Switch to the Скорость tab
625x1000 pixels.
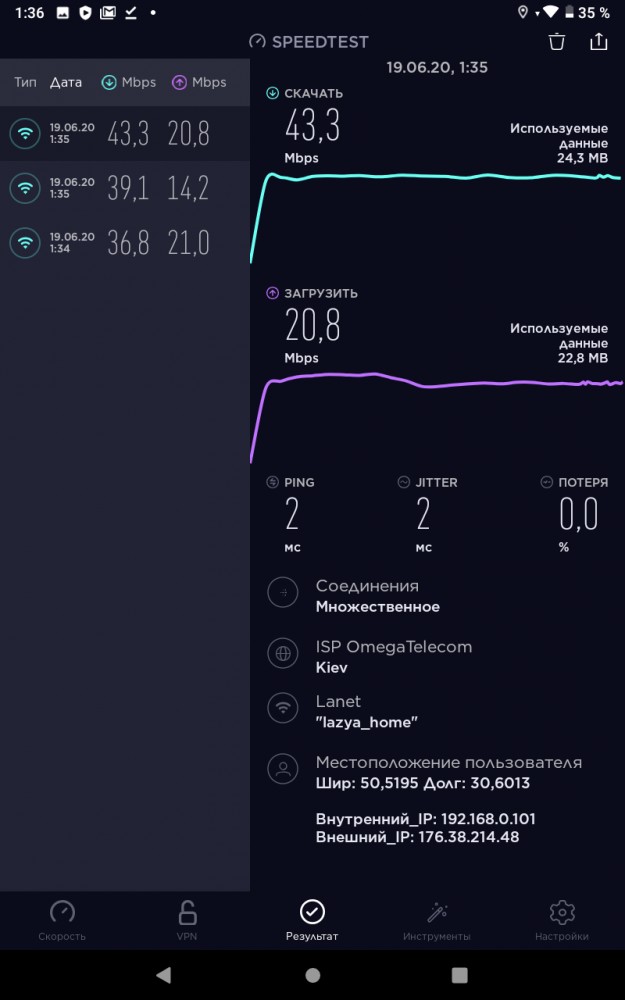[x=62, y=920]
